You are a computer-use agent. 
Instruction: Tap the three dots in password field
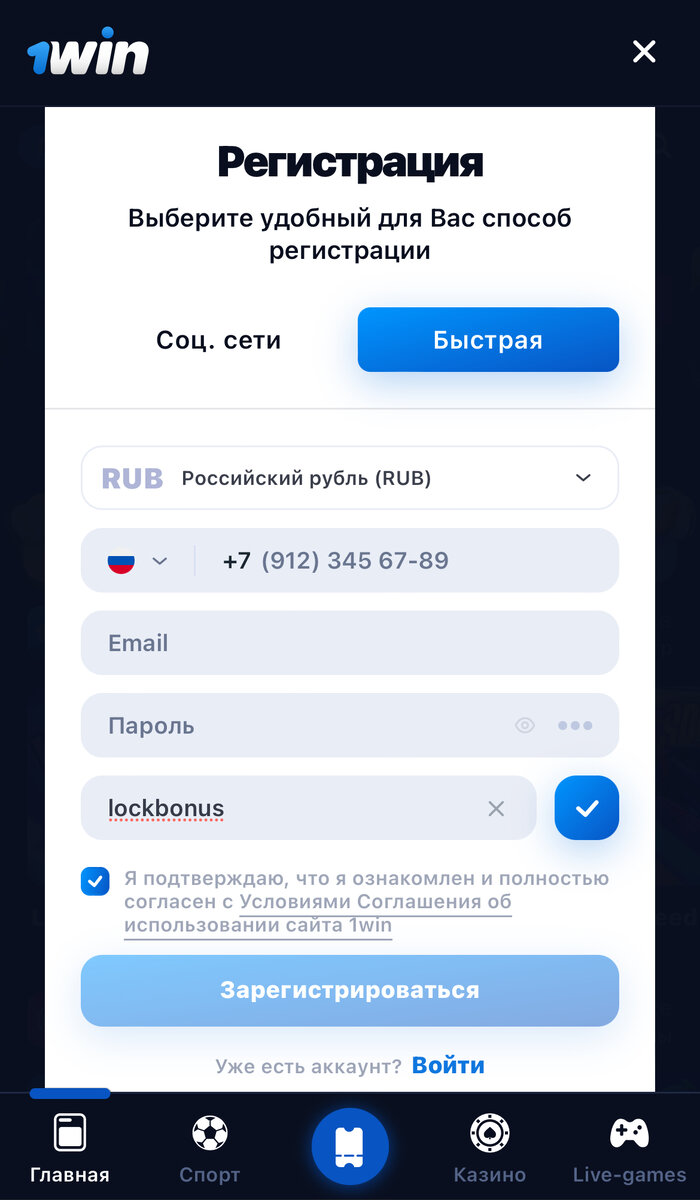point(575,726)
